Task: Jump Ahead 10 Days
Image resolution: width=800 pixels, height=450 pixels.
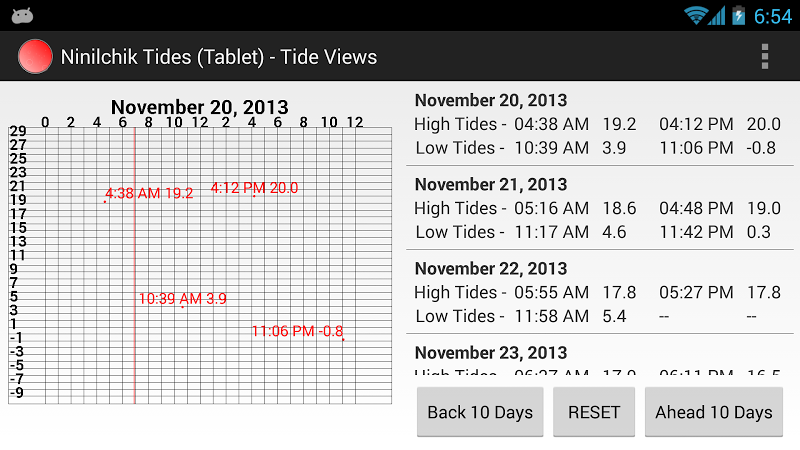Action: pyautogui.click(x=713, y=412)
